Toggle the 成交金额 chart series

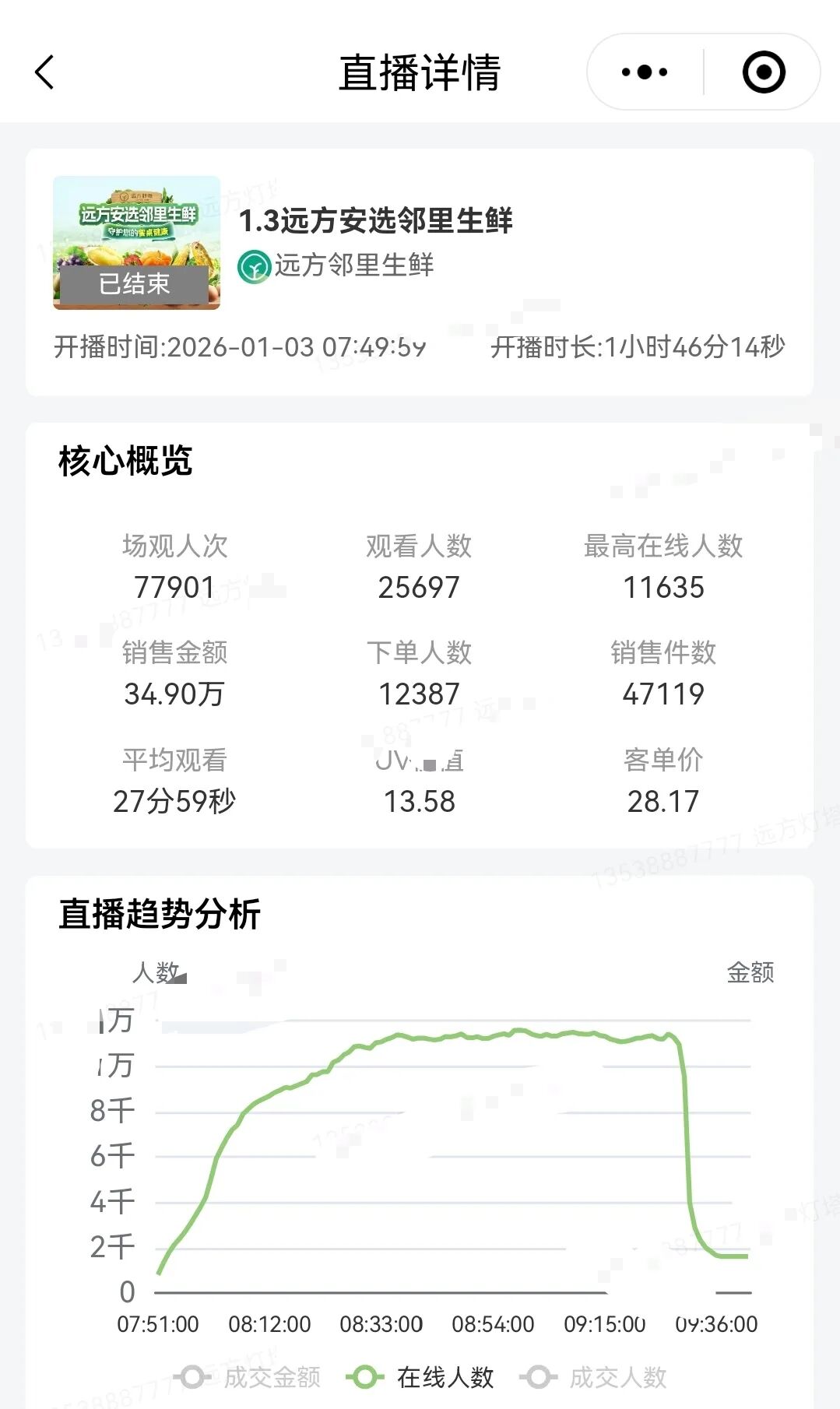click(x=249, y=1377)
